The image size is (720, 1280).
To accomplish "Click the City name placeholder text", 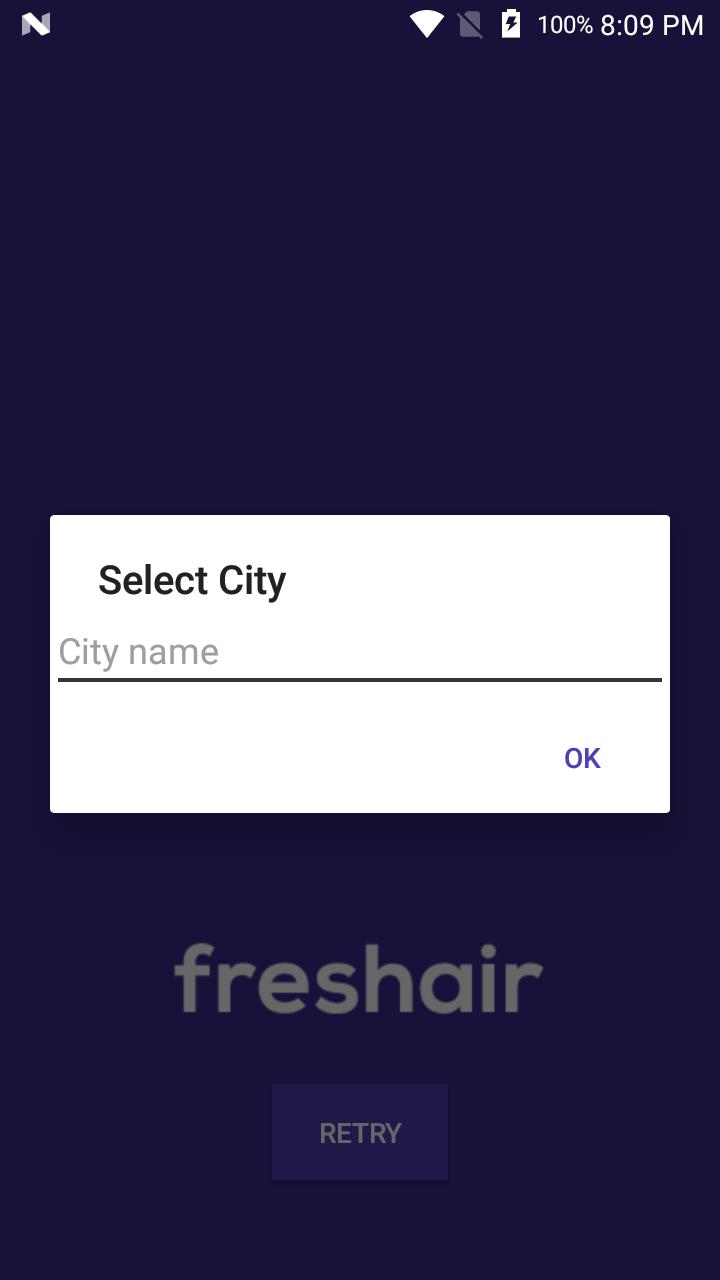I will (138, 651).
